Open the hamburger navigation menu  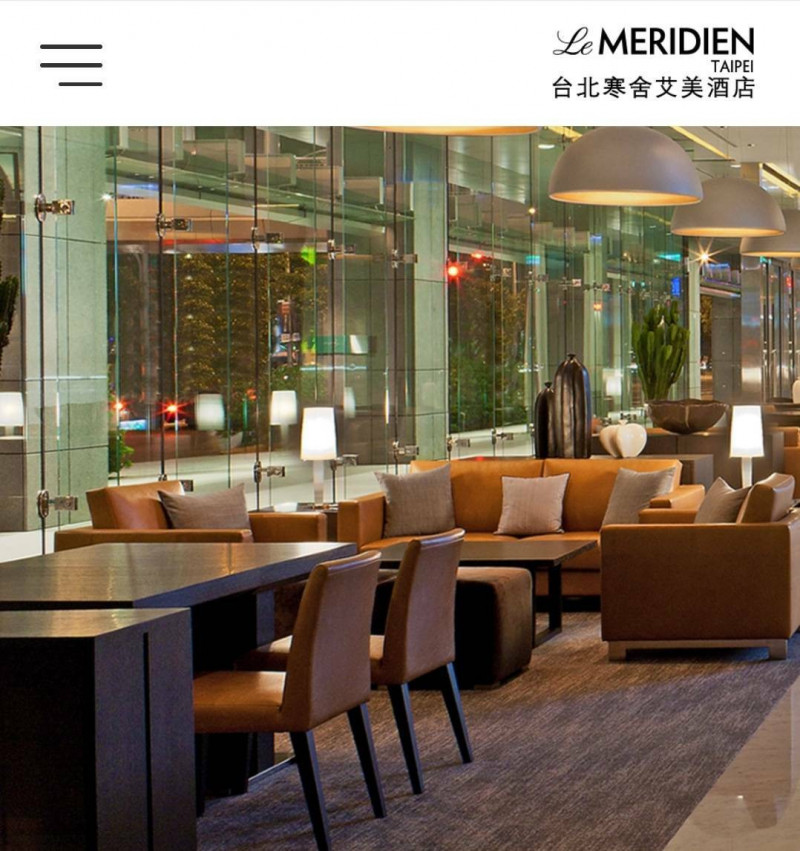pyautogui.click(x=71, y=65)
